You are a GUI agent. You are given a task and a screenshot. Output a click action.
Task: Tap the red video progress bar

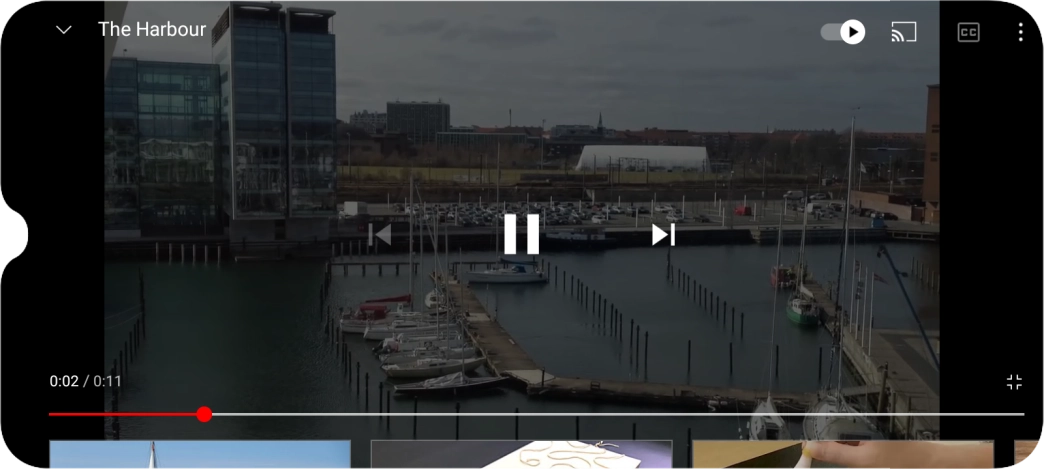[x=125, y=414]
